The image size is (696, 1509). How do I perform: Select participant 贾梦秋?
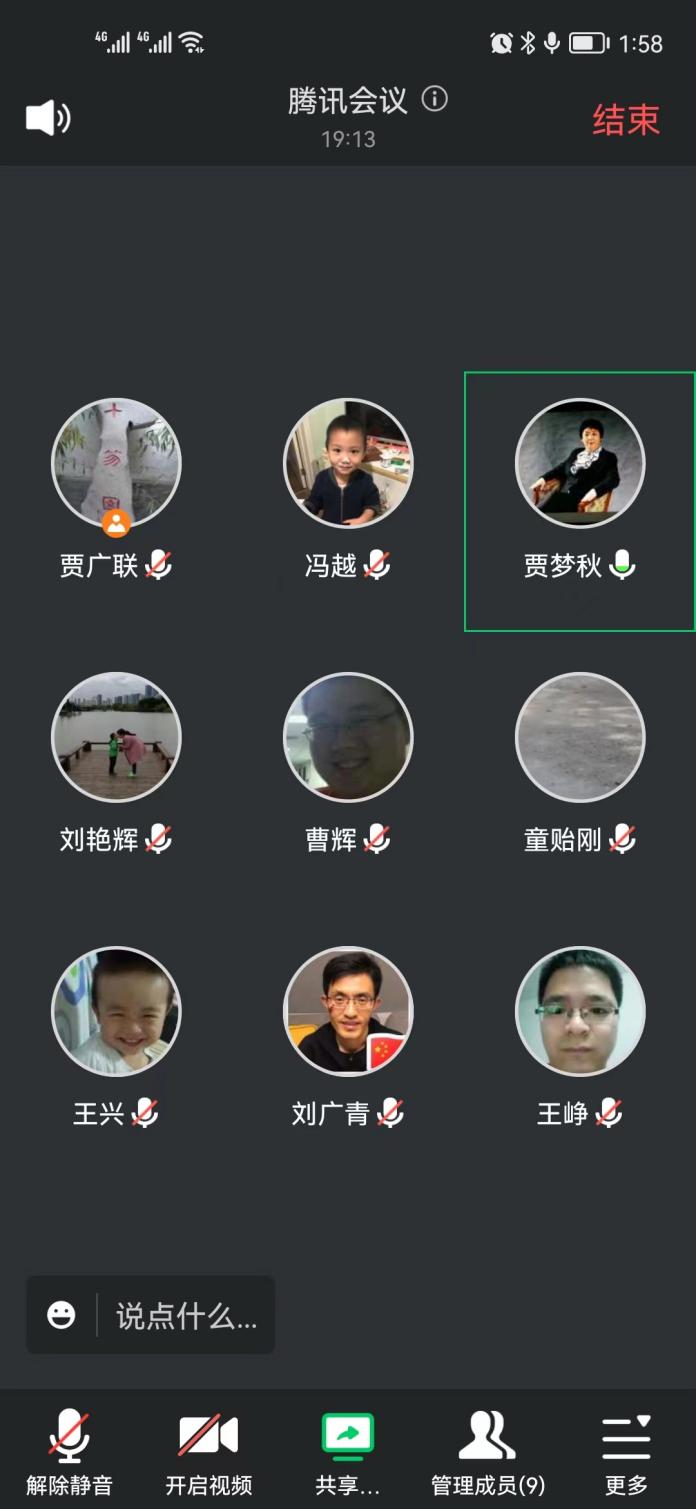(x=580, y=463)
